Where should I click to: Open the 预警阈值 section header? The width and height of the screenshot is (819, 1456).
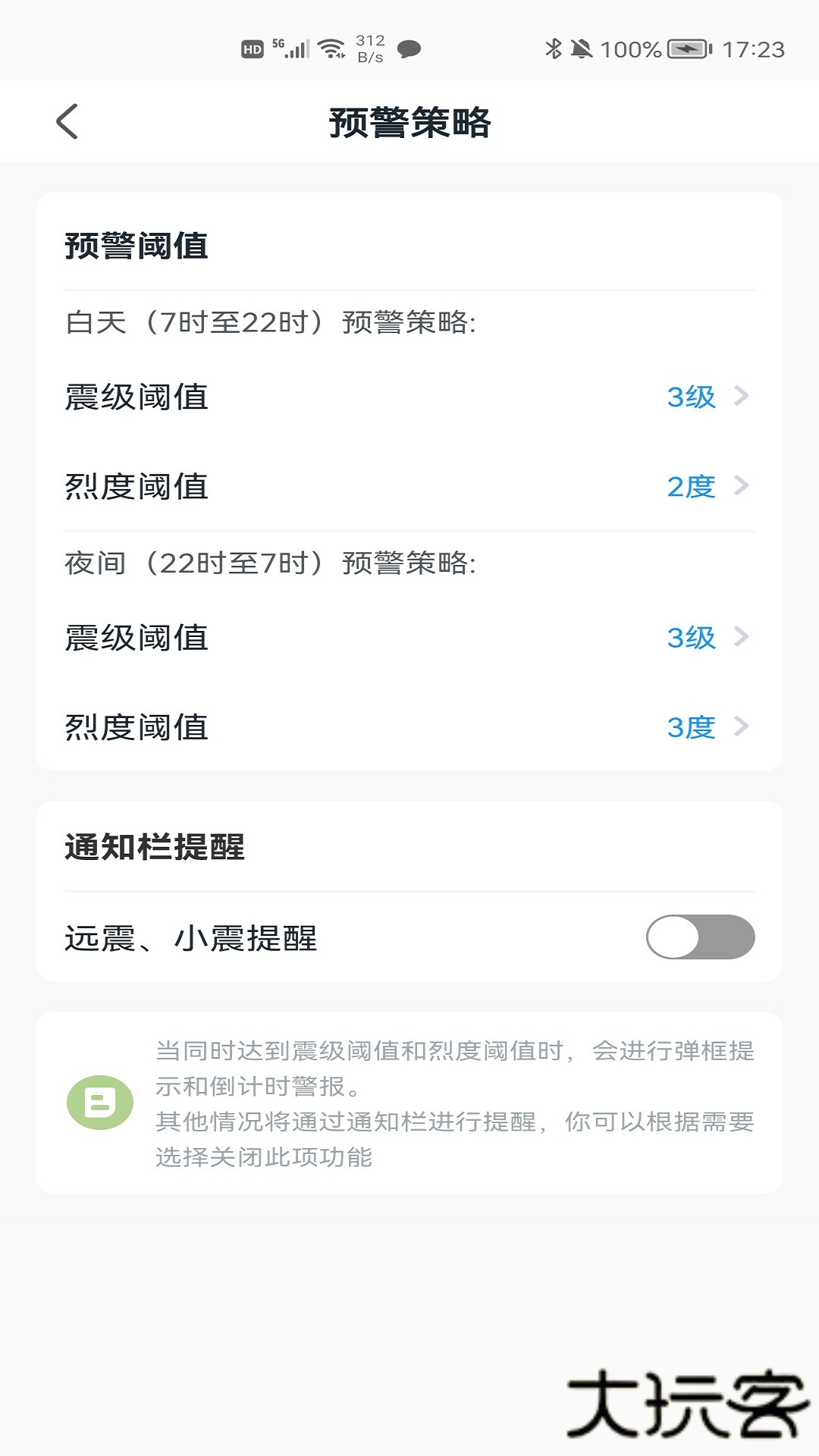click(136, 246)
